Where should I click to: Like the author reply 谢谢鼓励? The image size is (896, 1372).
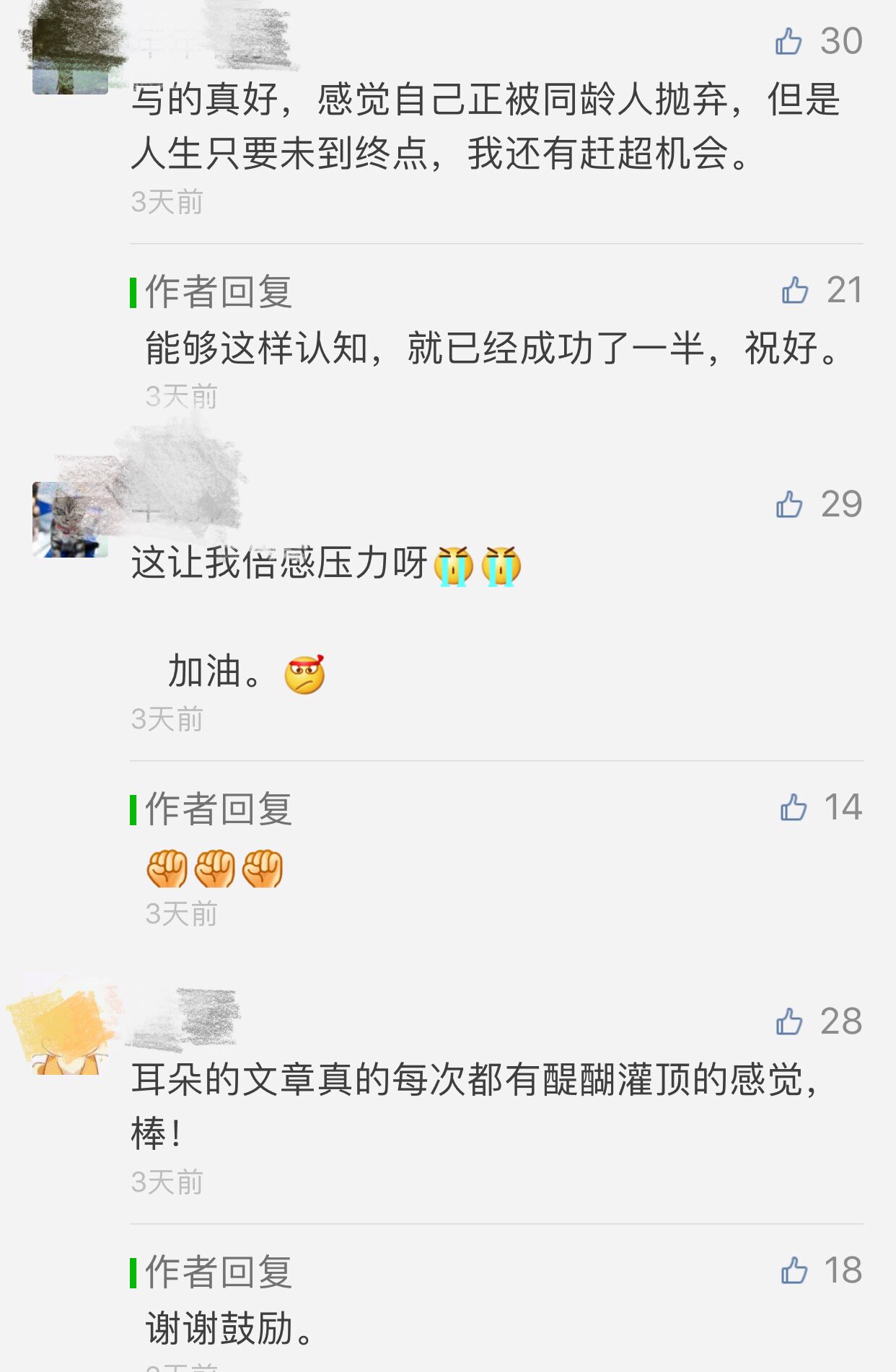point(794,1270)
